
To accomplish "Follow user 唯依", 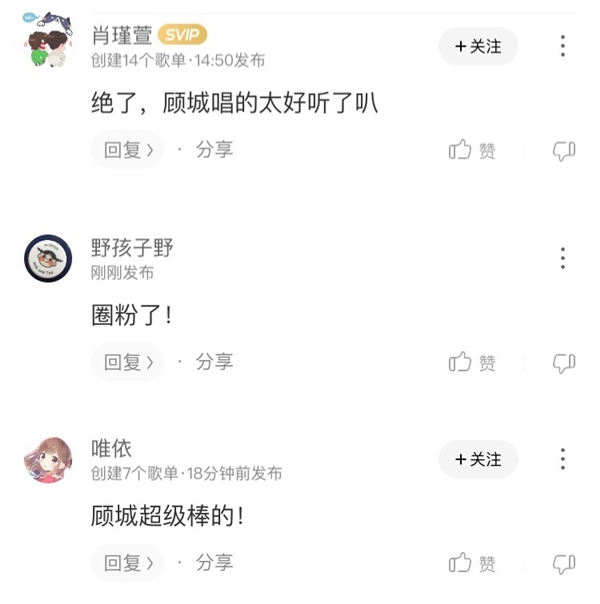I will 478,459.
